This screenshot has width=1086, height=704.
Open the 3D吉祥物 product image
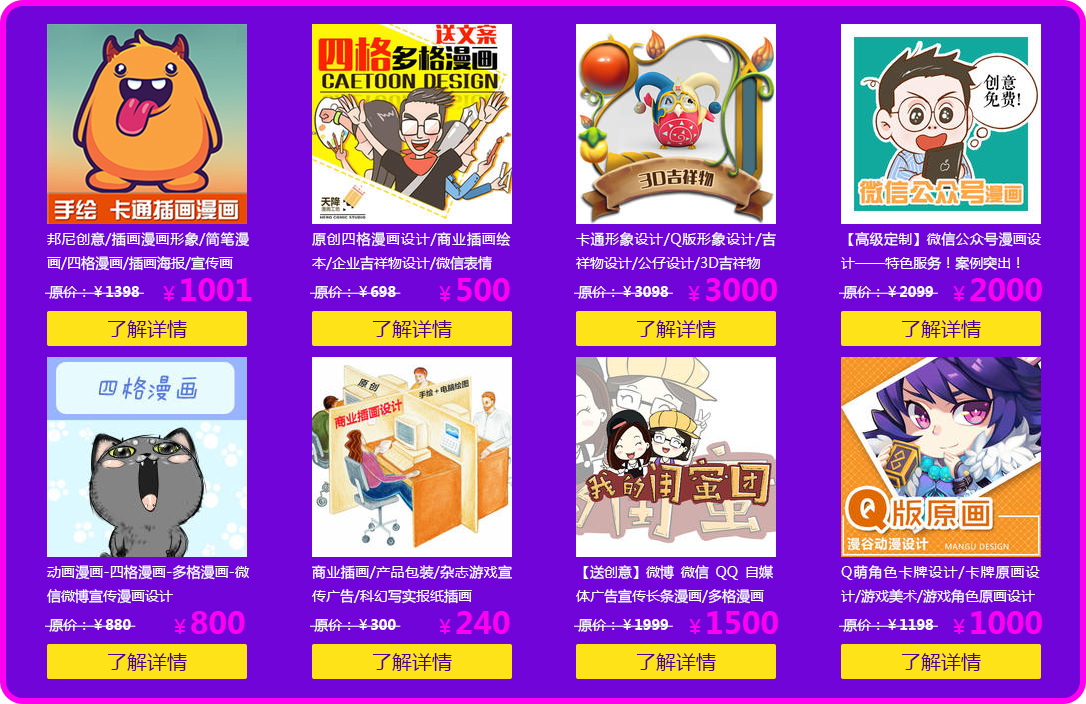coord(676,124)
